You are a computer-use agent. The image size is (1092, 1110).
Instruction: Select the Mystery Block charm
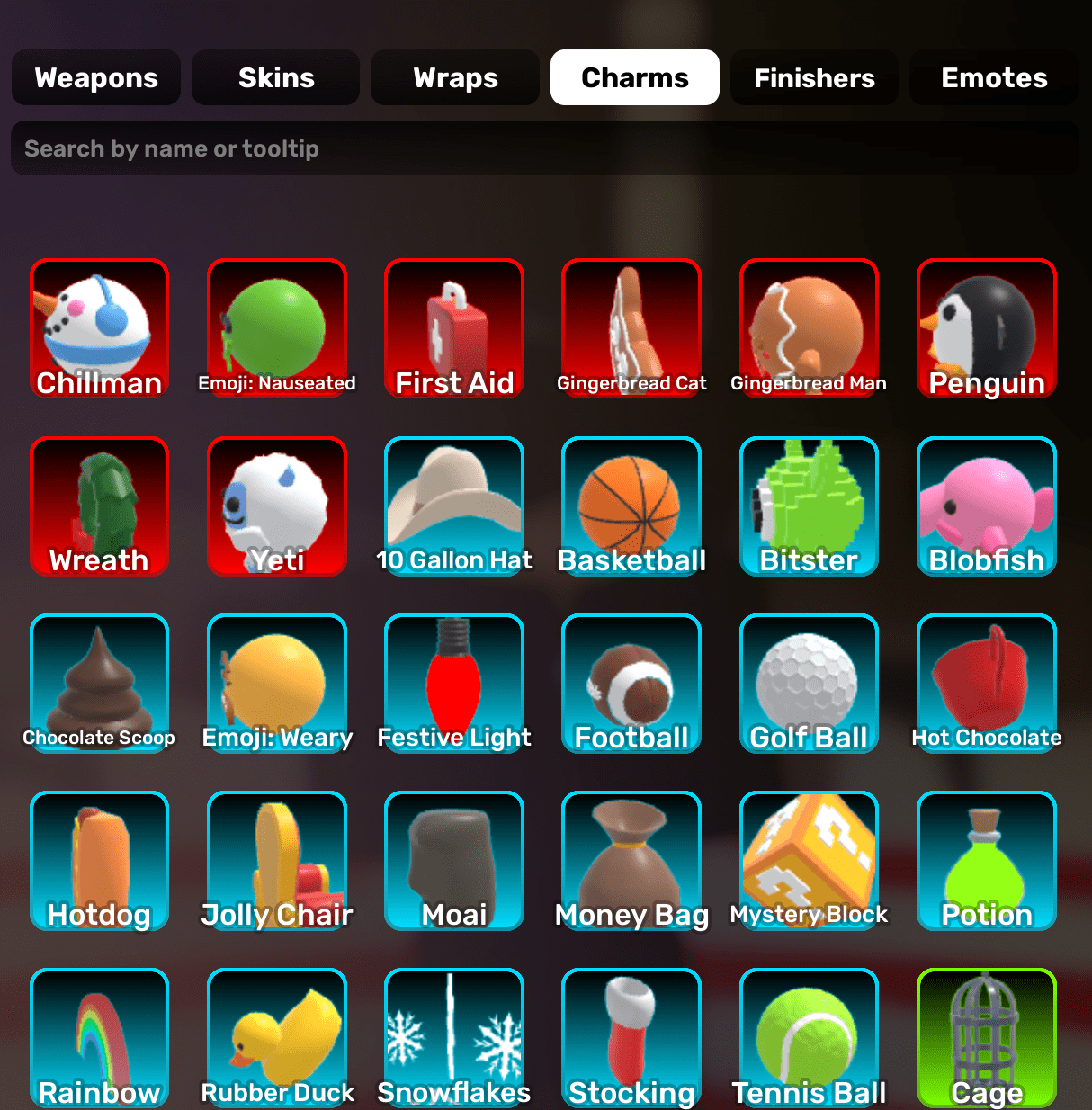(809, 860)
